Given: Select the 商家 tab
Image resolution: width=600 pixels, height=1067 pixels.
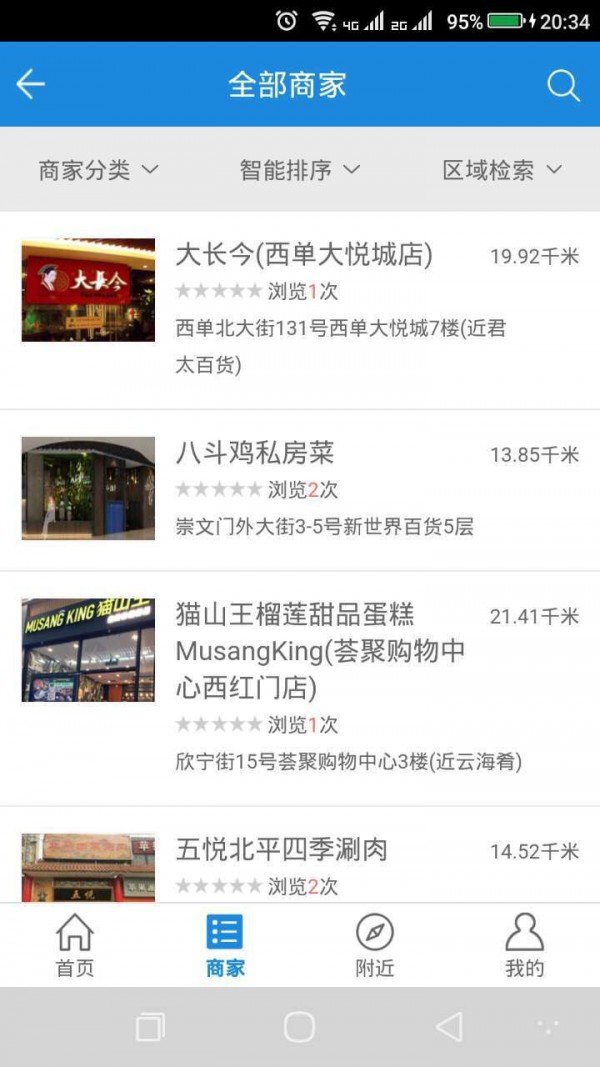Looking at the screenshot, I should 225,945.
